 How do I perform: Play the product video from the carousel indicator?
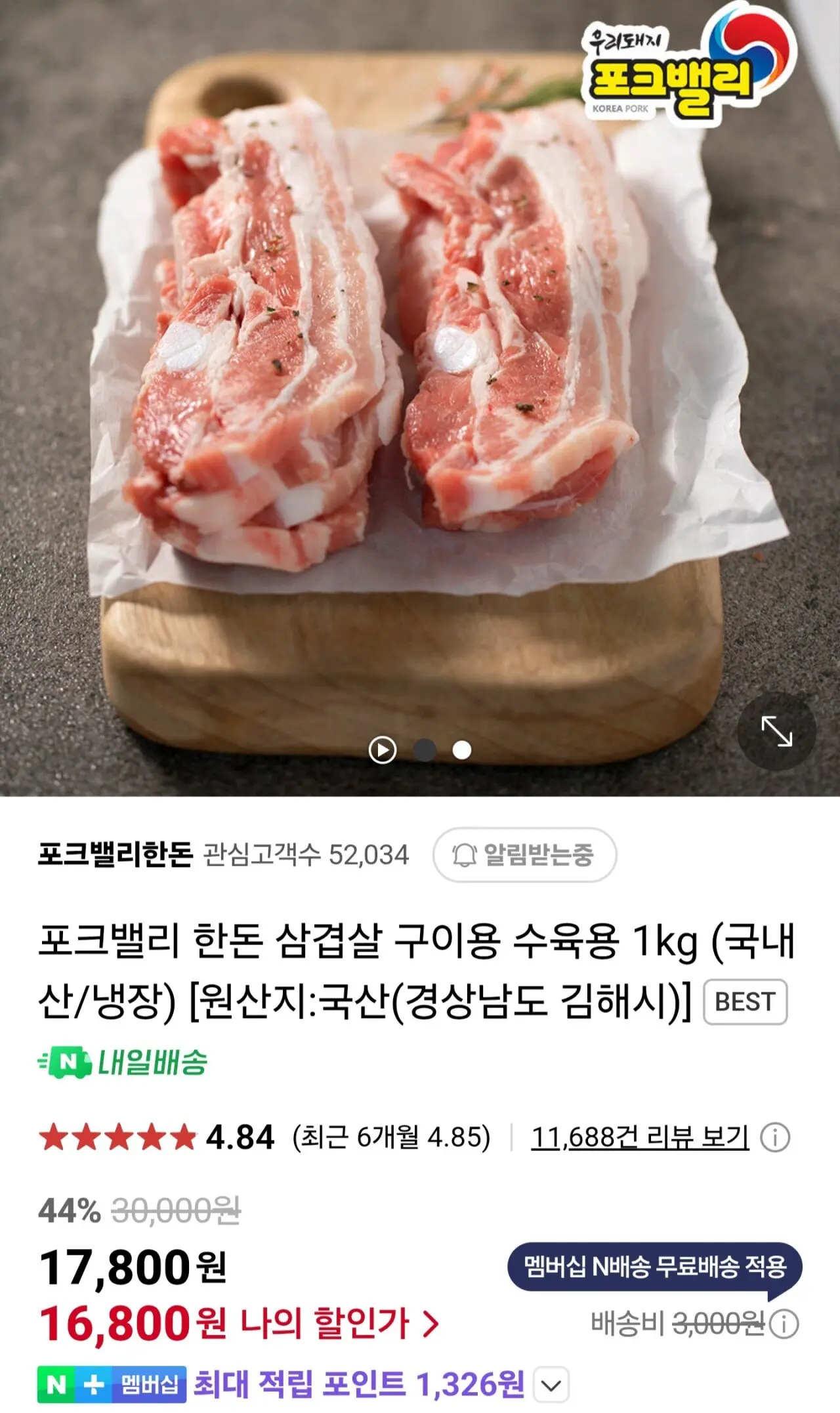383,749
